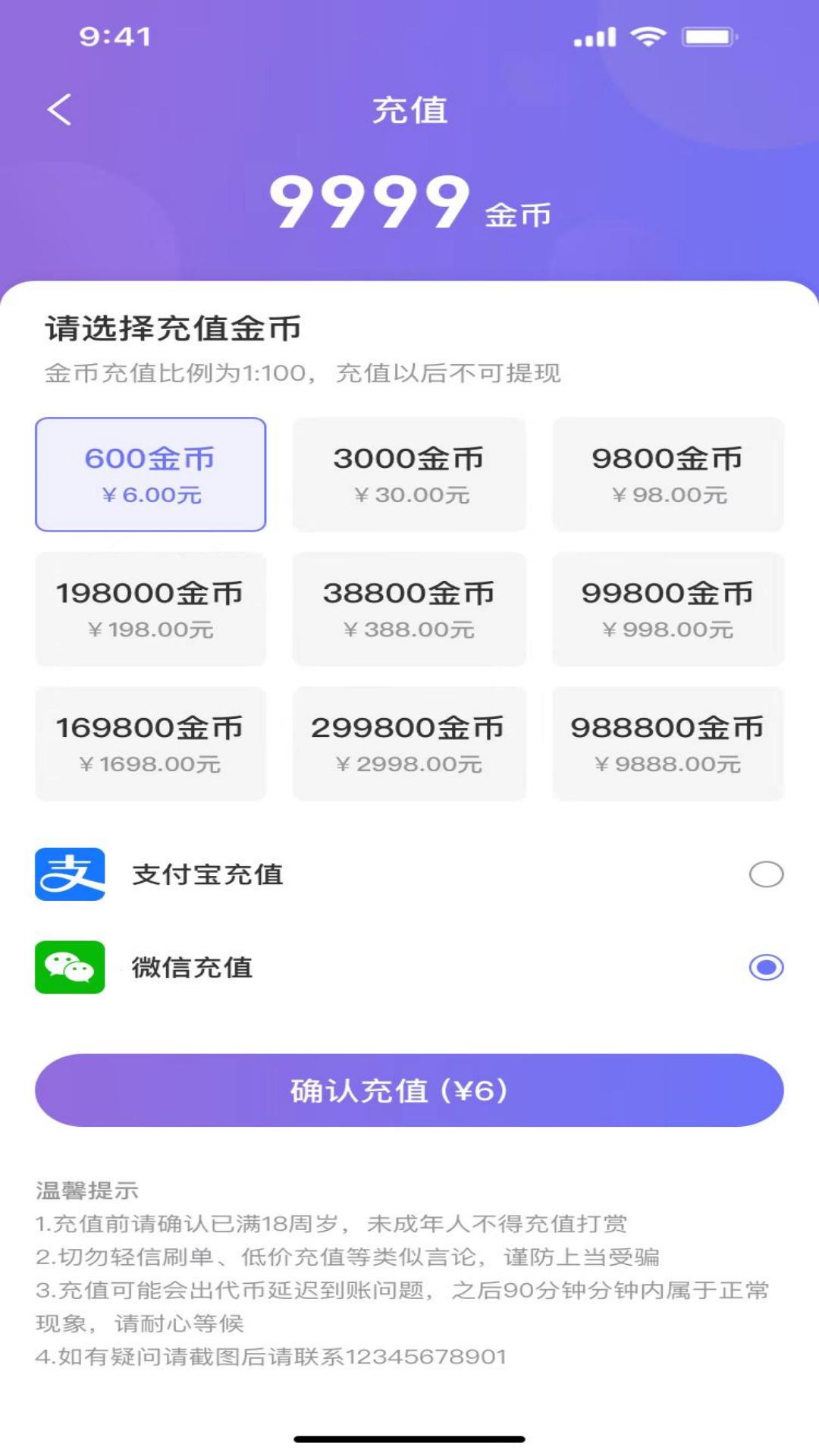Image resolution: width=819 pixels, height=1456 pixels.
Task: Pick the 299800金币 option
Action: 409,743
